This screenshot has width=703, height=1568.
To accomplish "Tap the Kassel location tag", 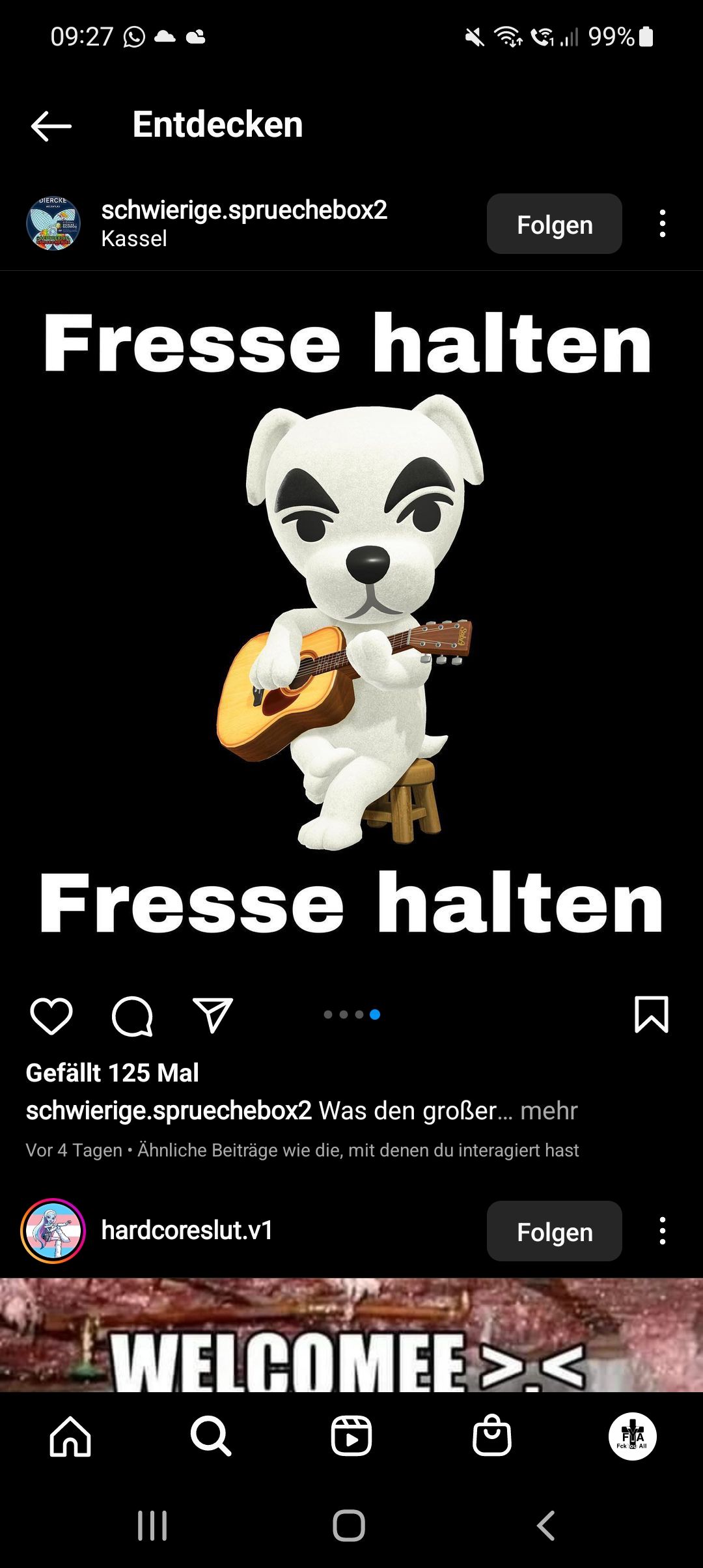I will [134, 238].
